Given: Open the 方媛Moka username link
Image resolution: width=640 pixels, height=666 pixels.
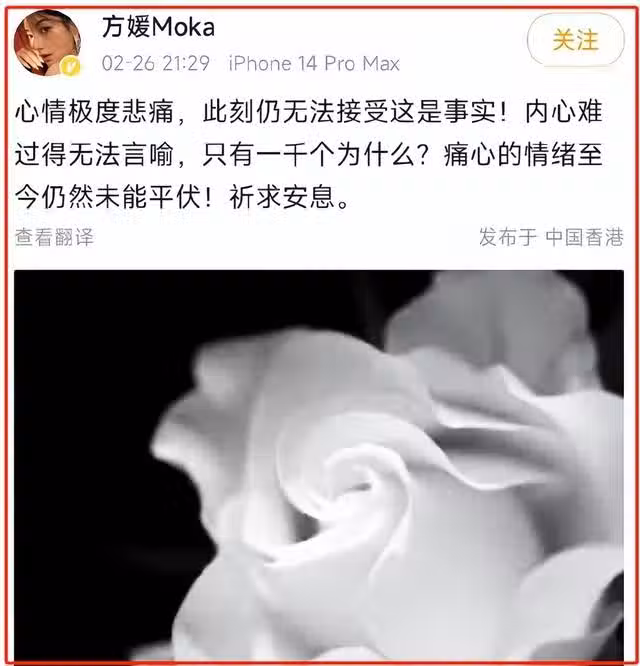Looking at the screenshot, I should 158,26.
